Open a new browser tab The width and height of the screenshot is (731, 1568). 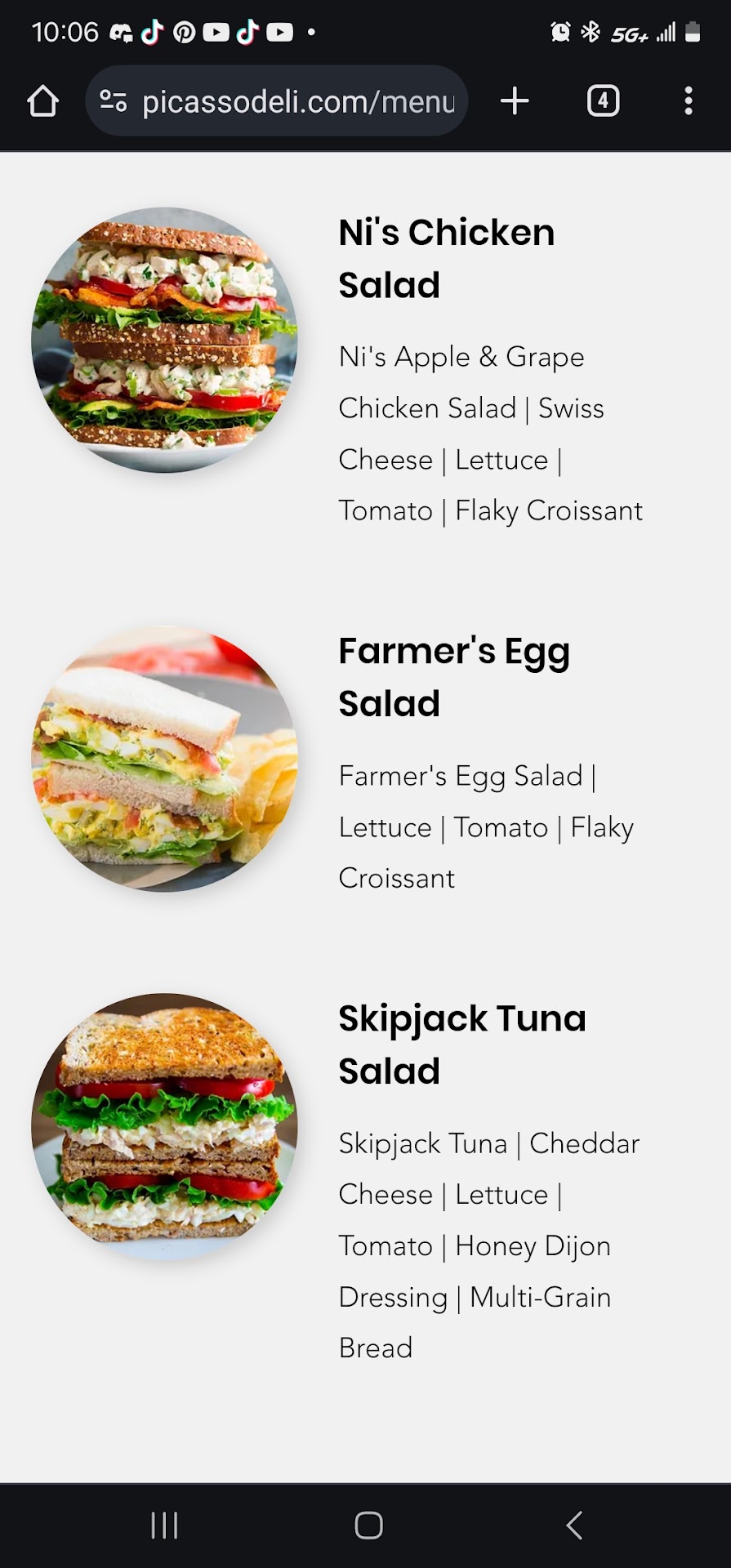515,101
